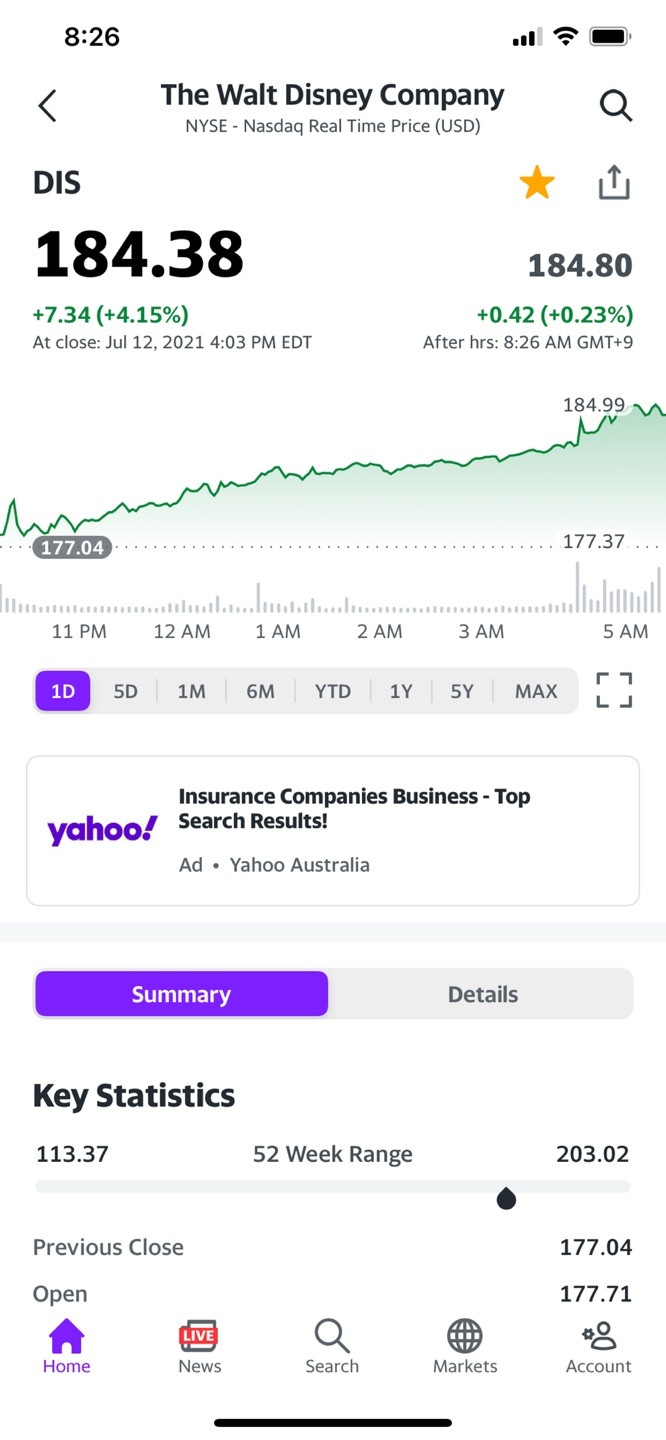
Task: Show the YTD chart range
Action: click(x=333, y=691)
